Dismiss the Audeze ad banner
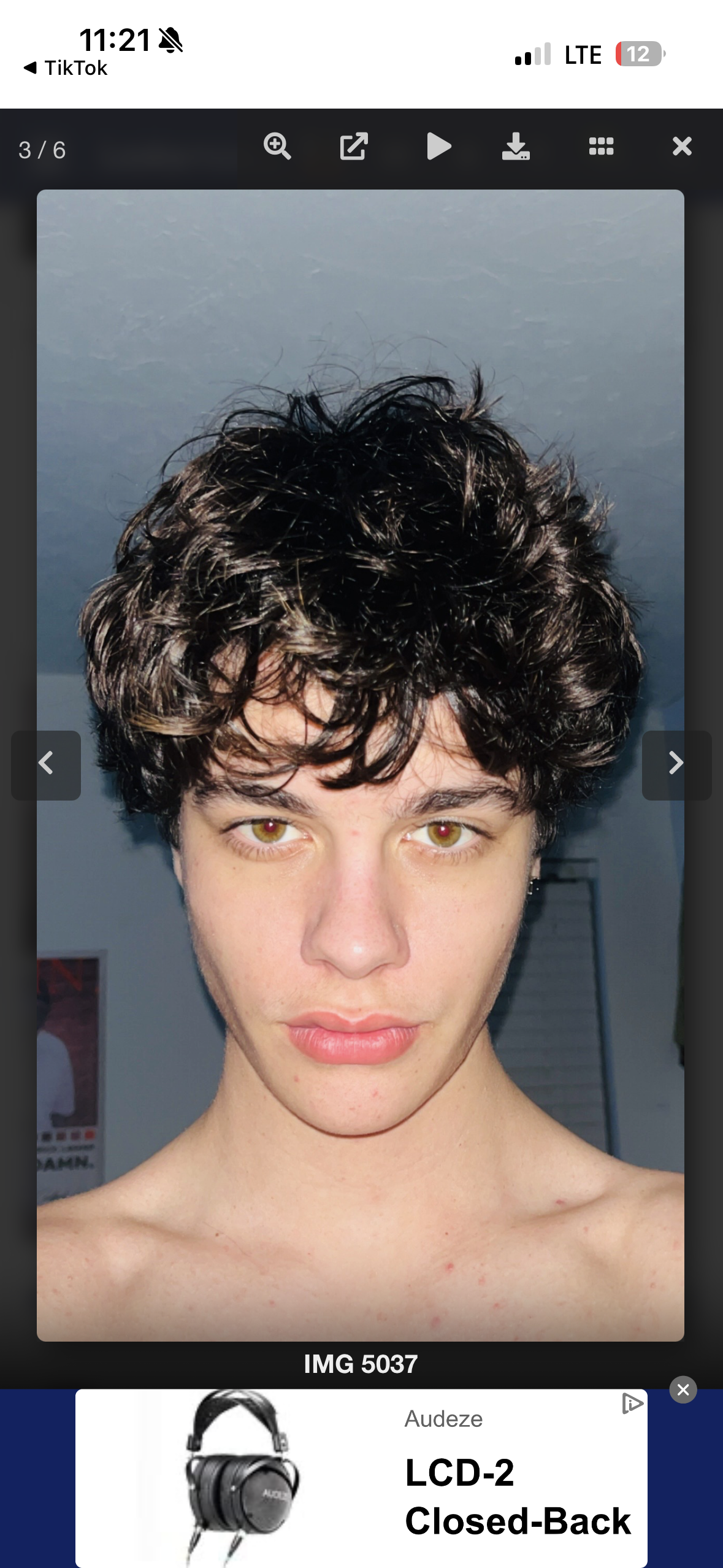 coord(683,1389)
